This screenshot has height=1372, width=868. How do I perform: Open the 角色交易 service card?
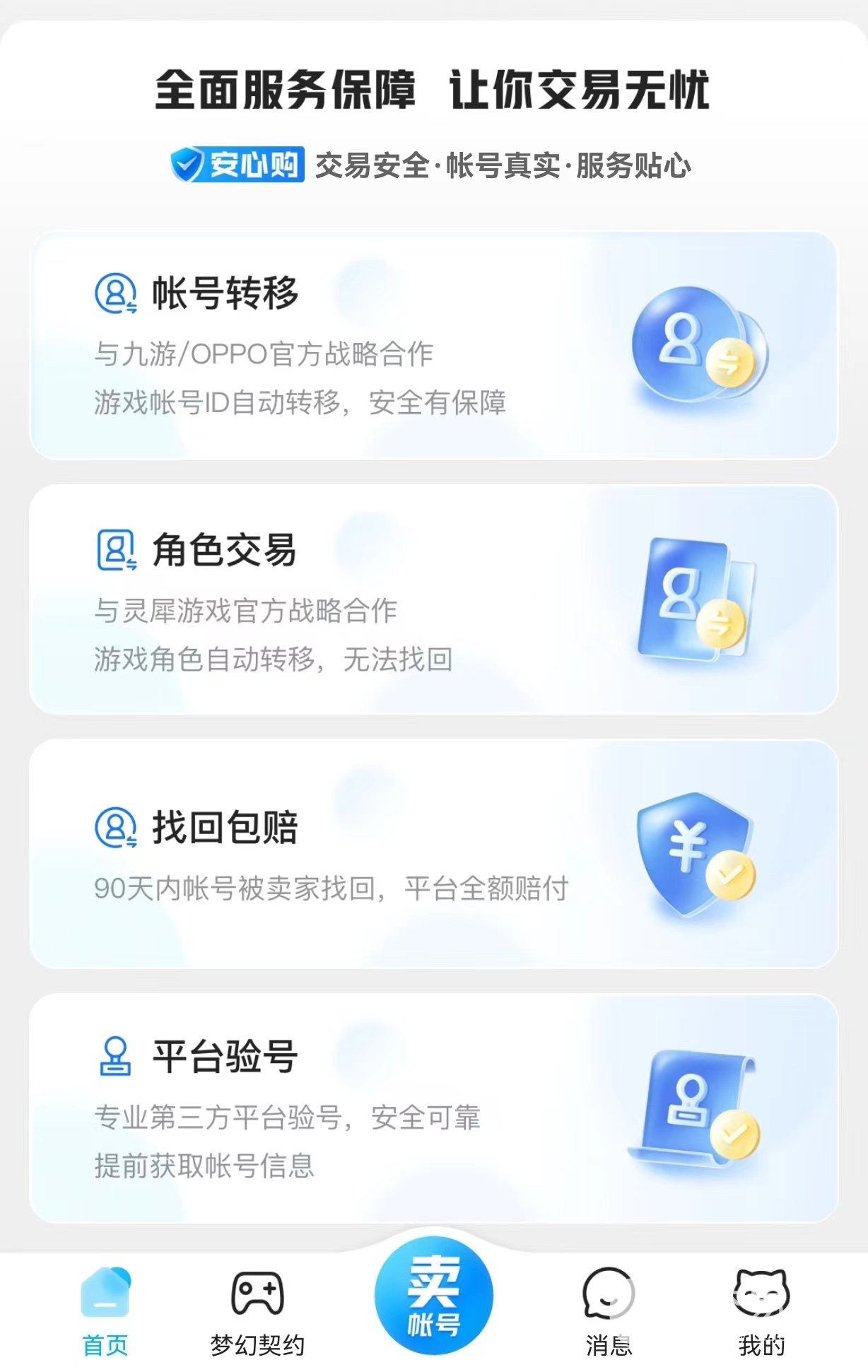pyautogui.click(x=433, y=599)
